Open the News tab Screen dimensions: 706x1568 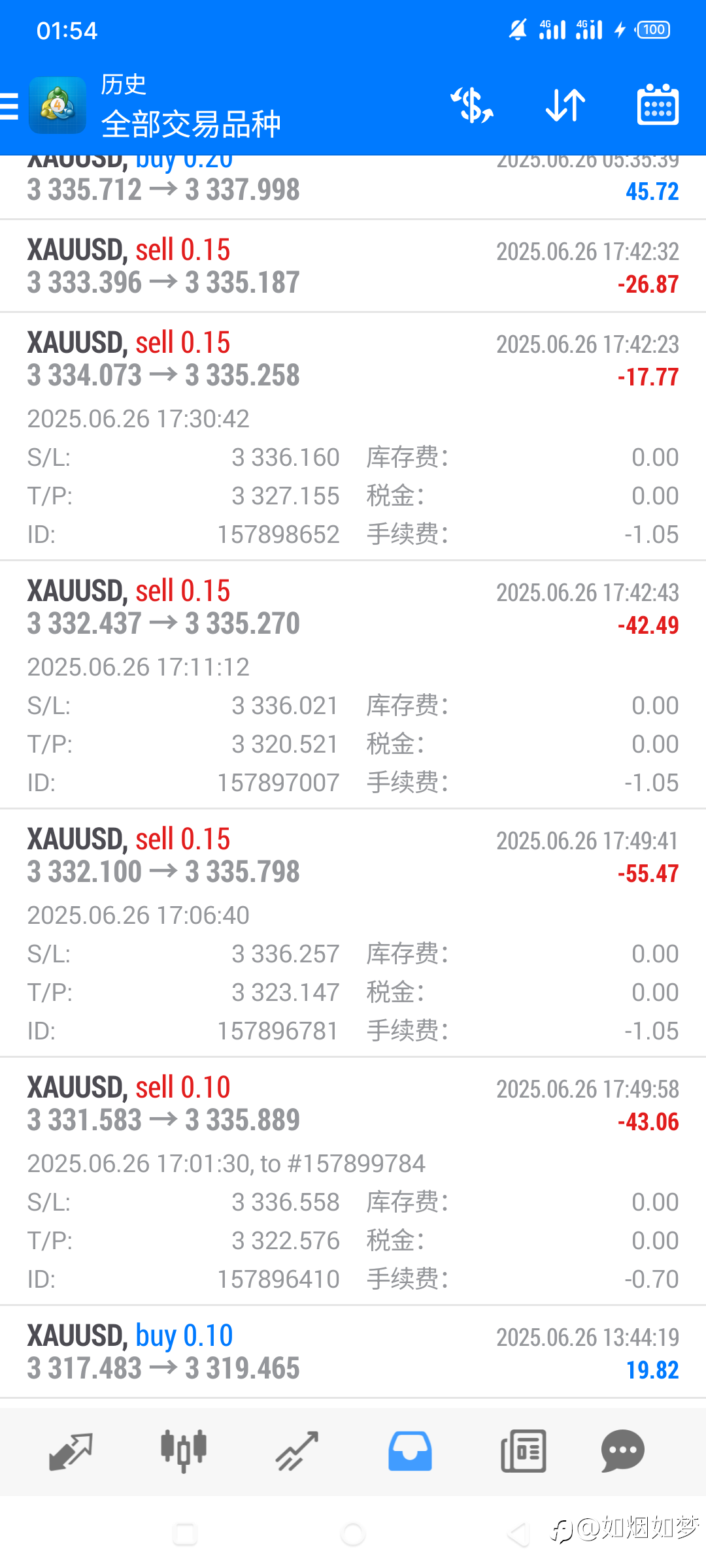pyautogui.click(x=523, y=1452)
